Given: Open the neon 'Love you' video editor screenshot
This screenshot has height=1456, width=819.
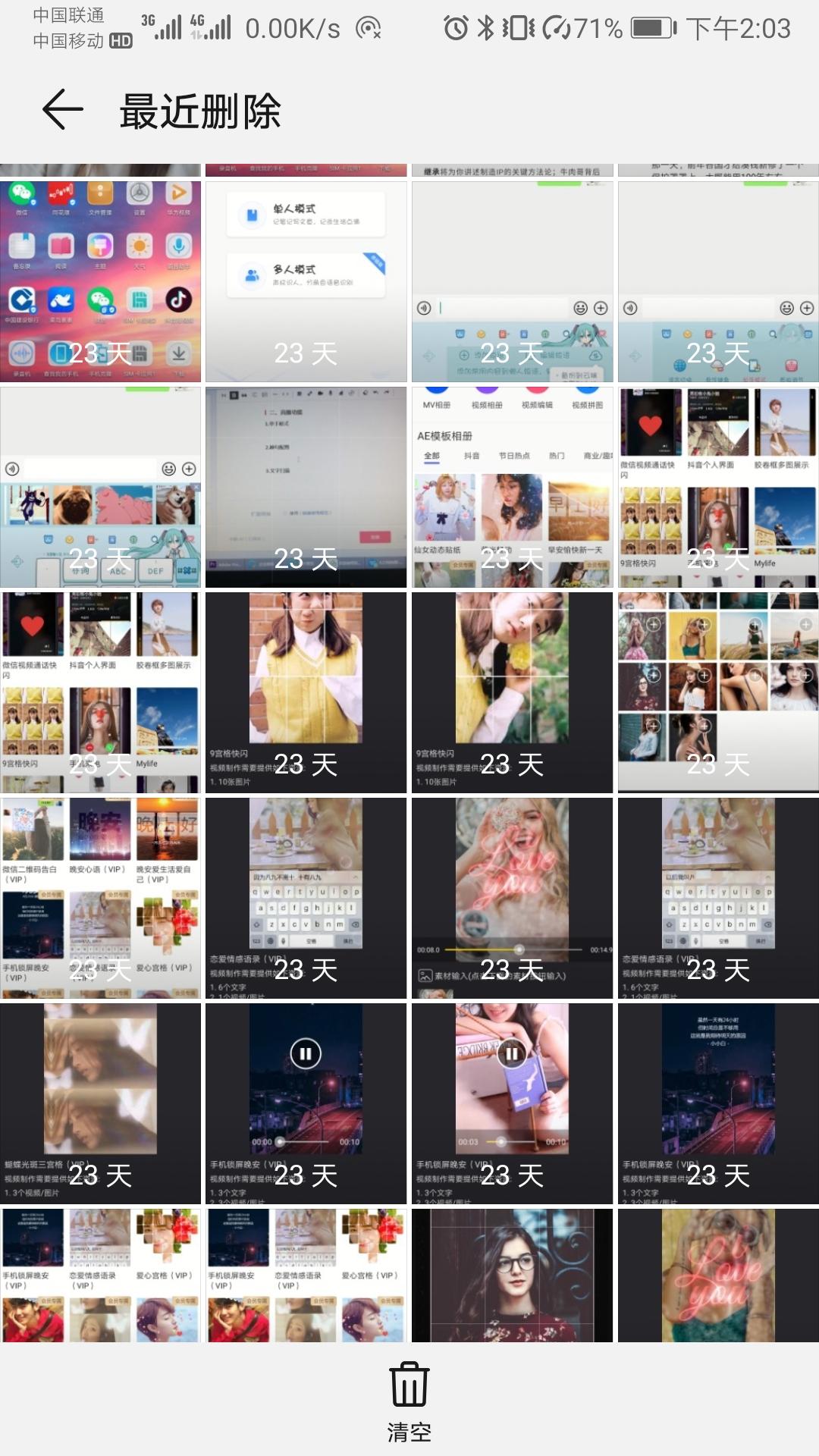Looking at the screenshot, I should [512, 897].
